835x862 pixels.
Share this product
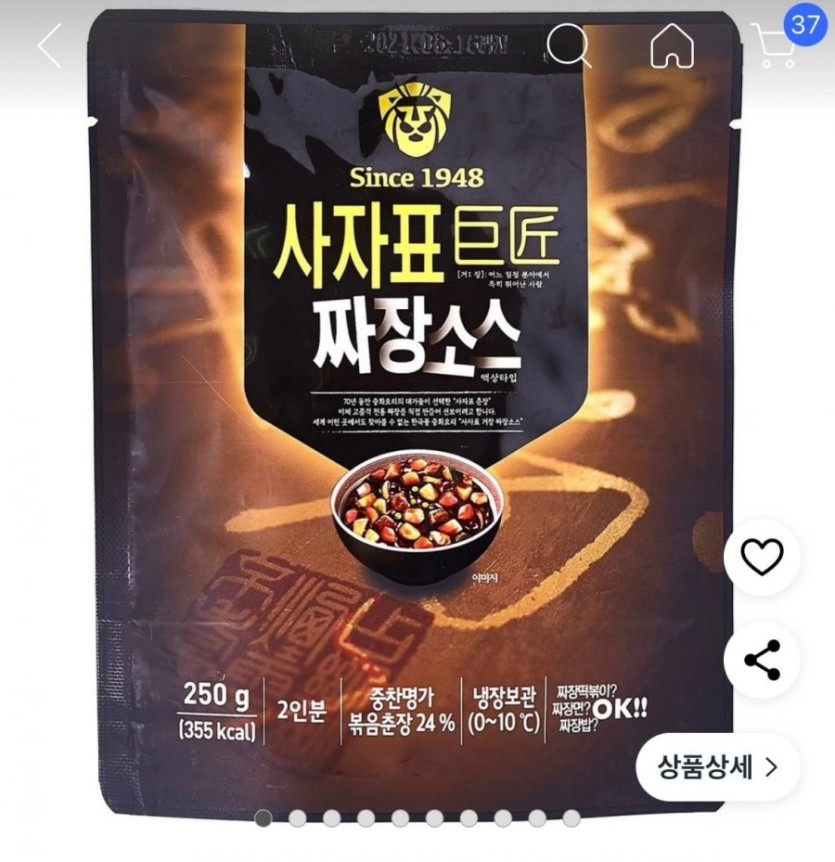click(x=762, y=660)
